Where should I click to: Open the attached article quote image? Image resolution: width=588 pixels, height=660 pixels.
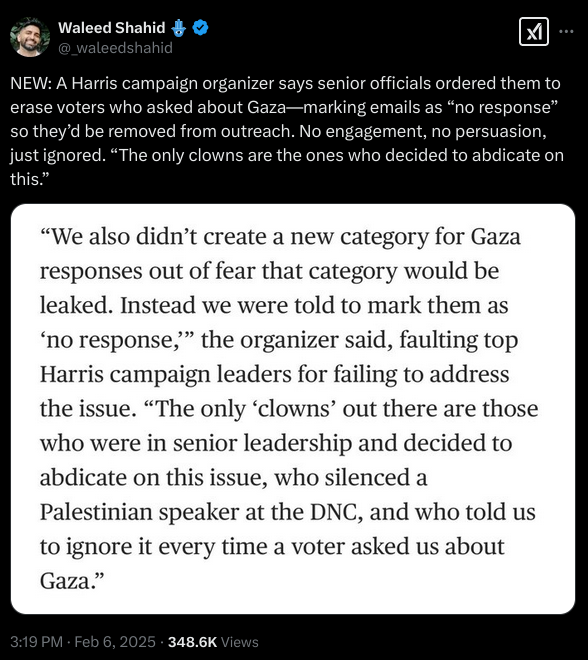pos(293,409)
